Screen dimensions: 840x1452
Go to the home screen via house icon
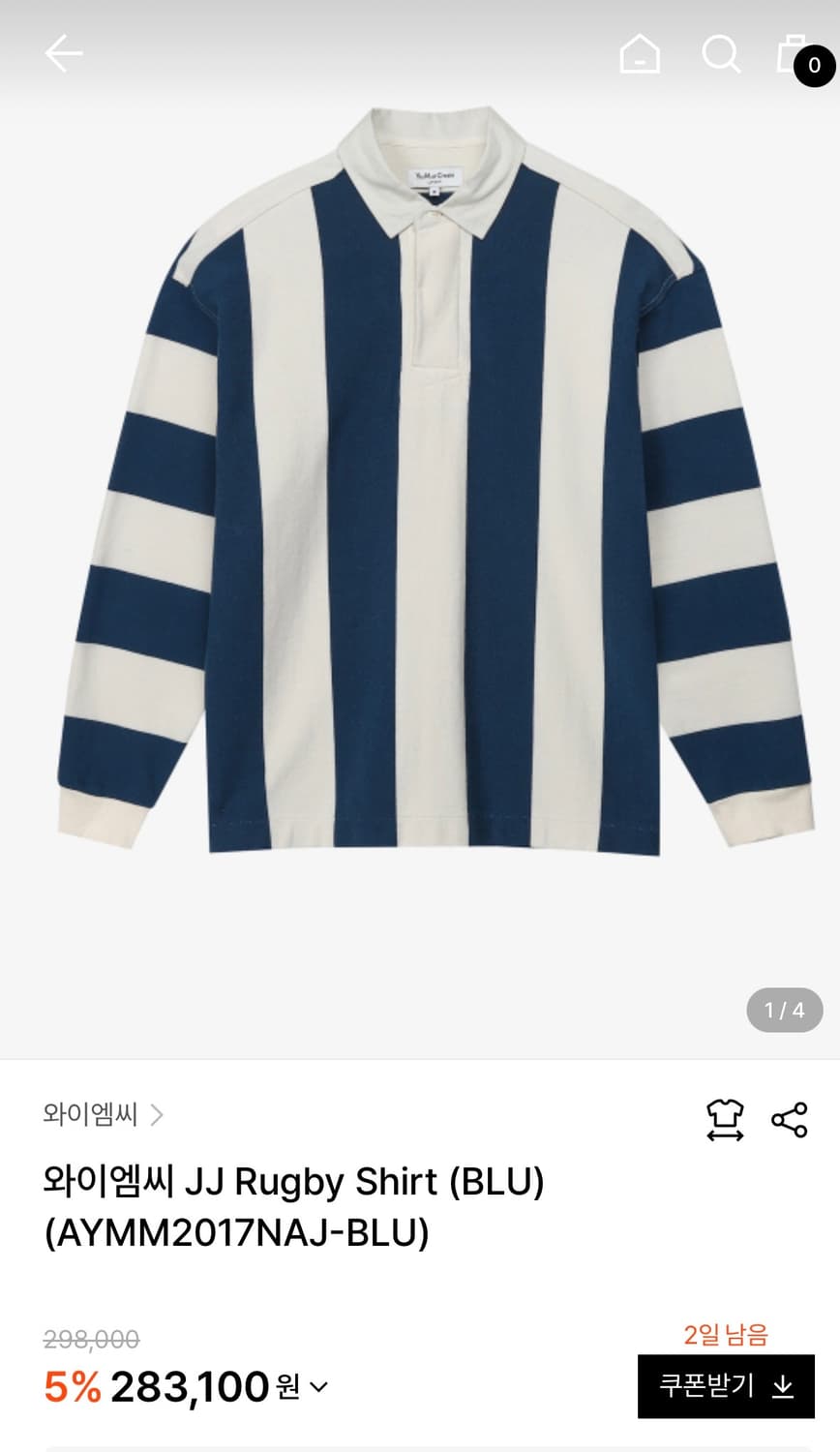pyautogui.click(x=639, y=53)
